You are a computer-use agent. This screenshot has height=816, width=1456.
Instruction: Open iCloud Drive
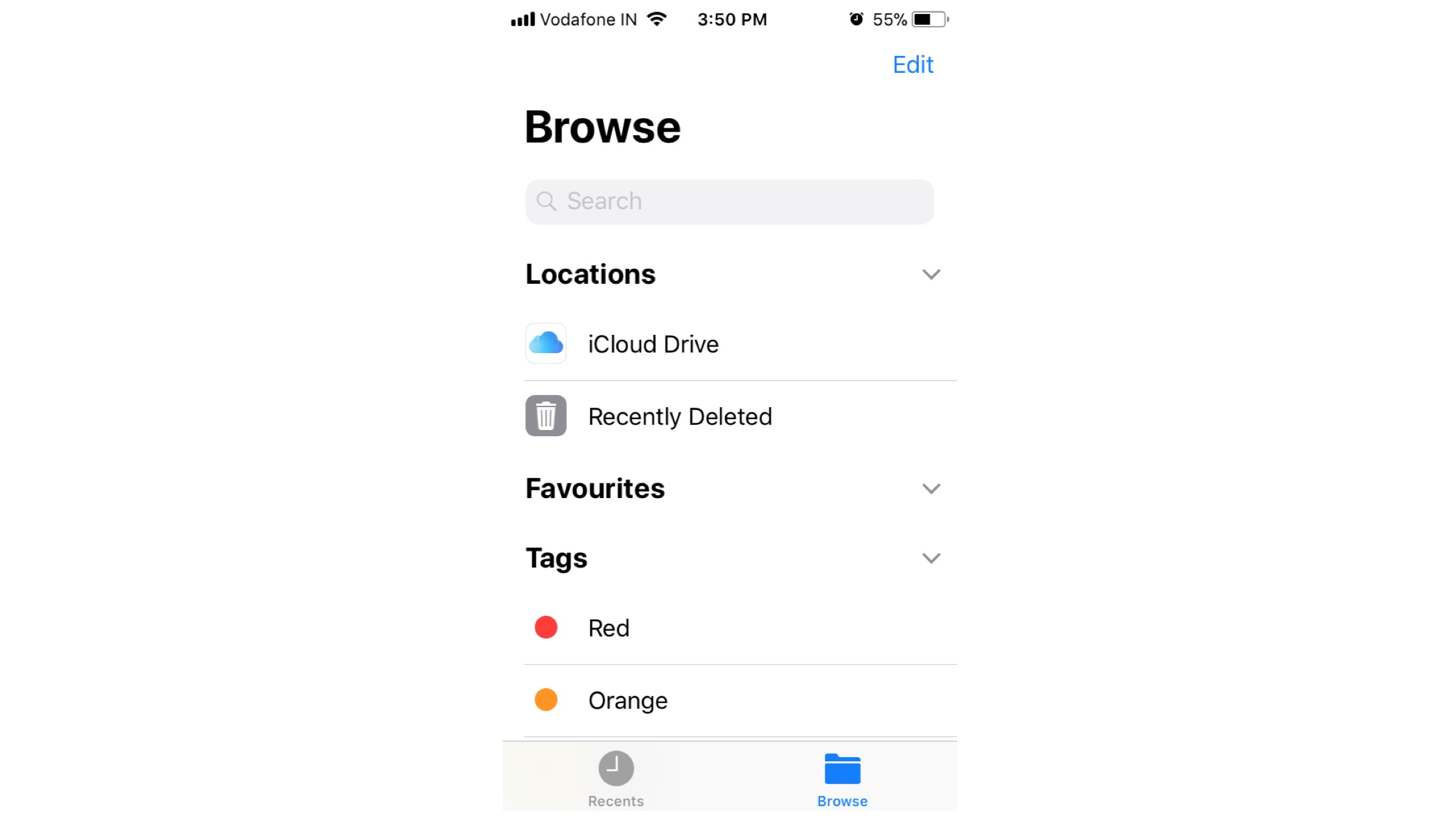pos(653,344)
